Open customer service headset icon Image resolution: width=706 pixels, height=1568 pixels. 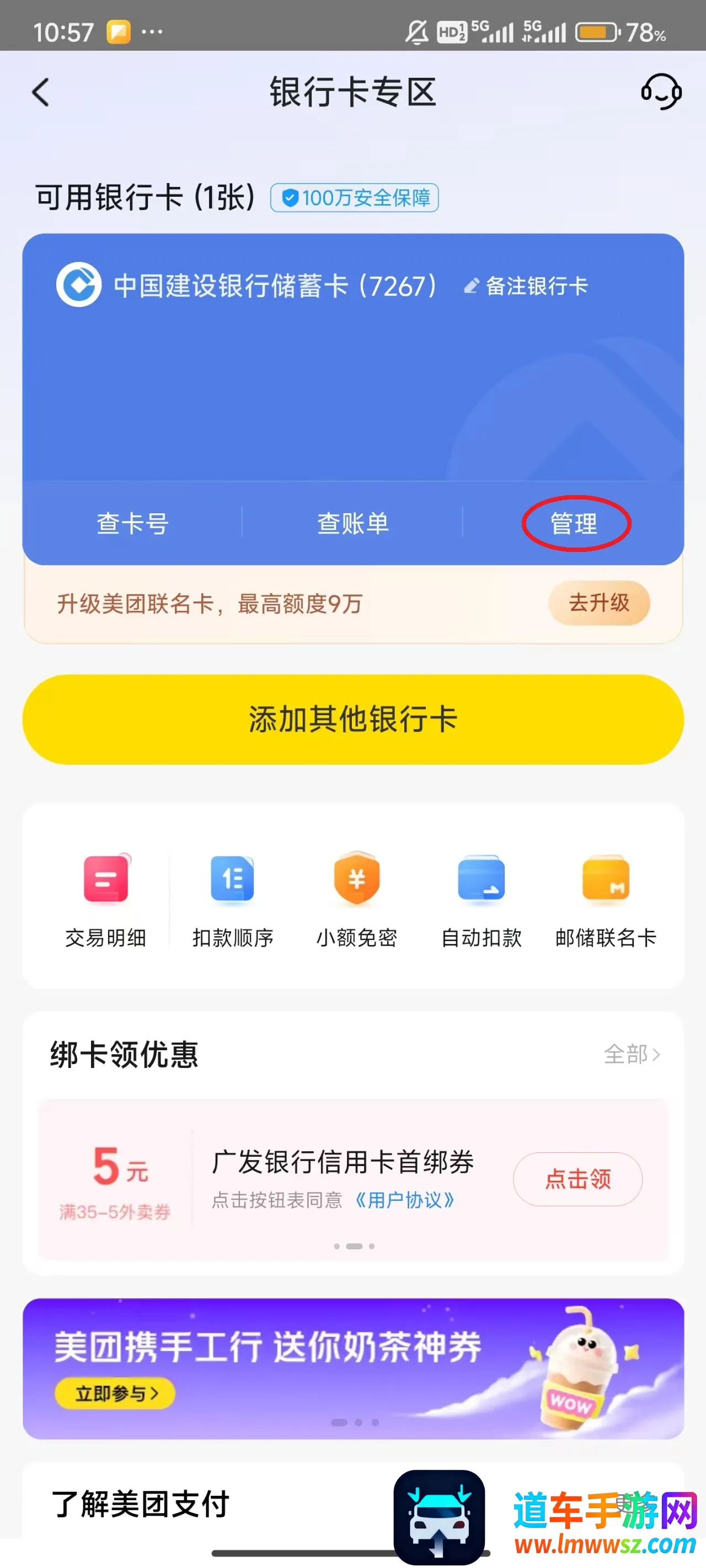[x=660, y=93]
